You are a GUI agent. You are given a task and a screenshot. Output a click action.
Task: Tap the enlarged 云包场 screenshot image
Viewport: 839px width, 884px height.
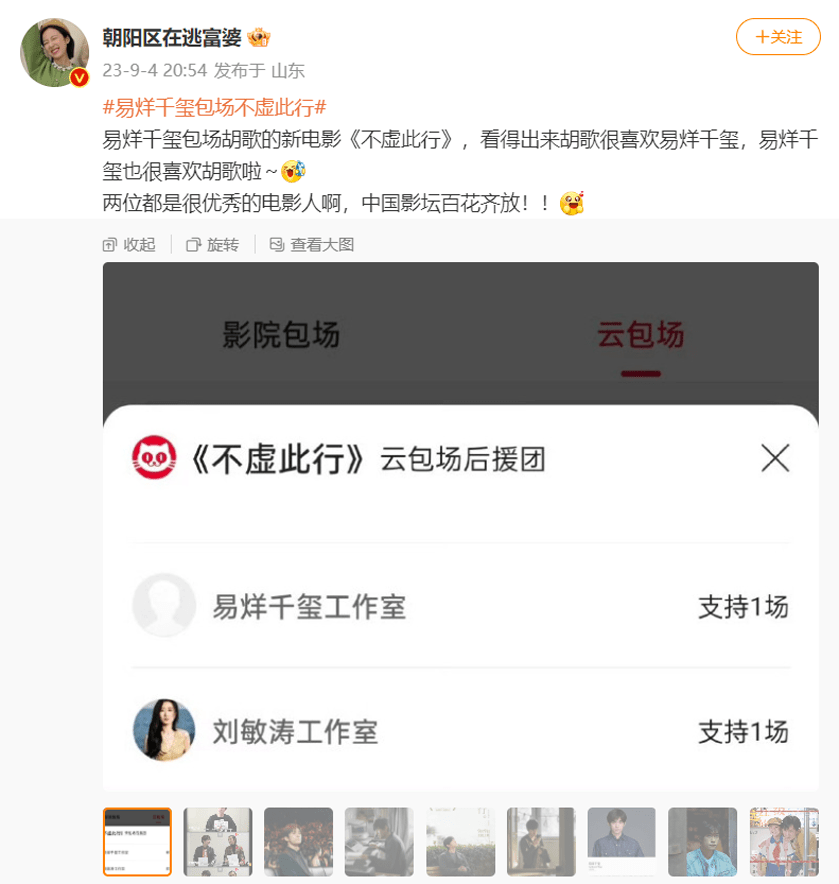click(x=460, y=527)
